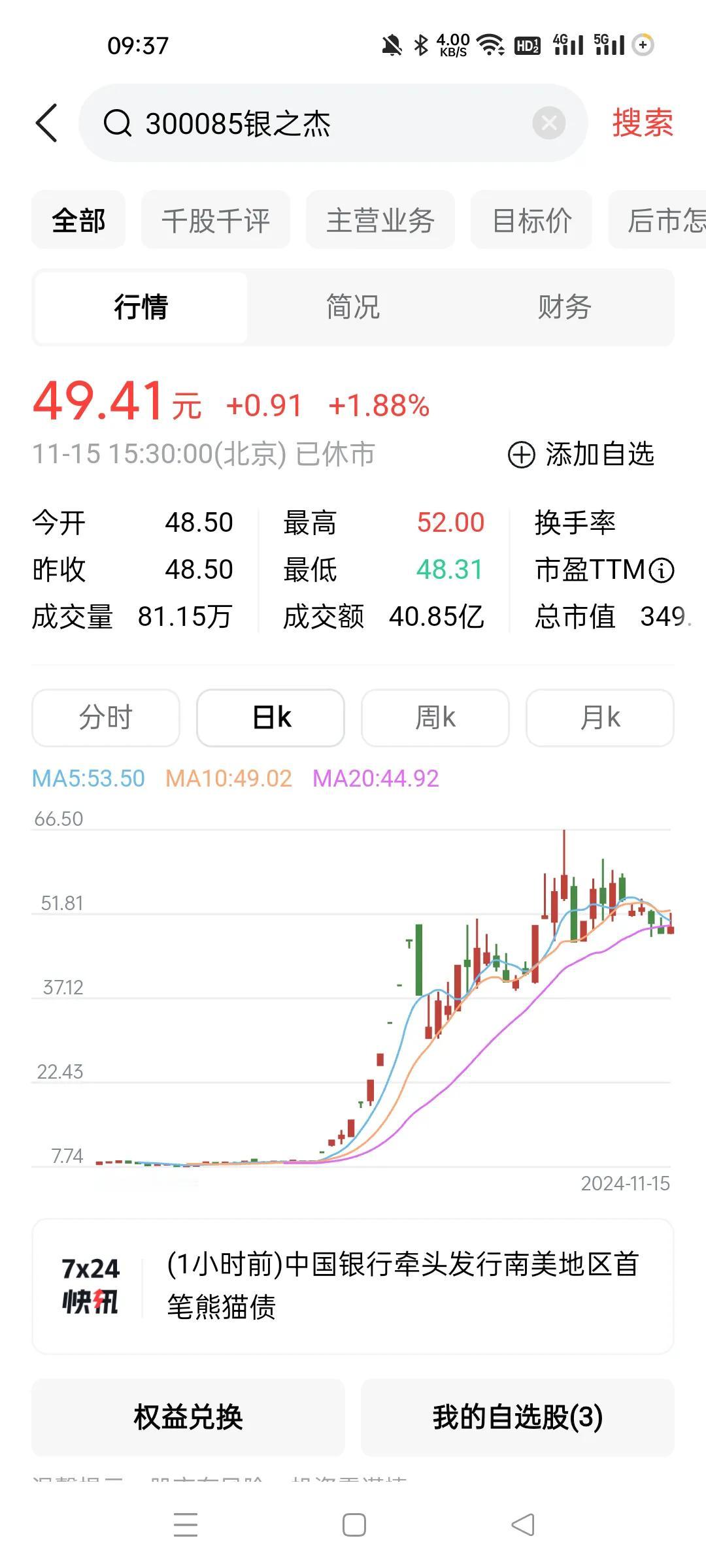Switch to the 简况 tab
Image resolution: width=706 pixels, height=1568 pixels.
pyautogui.click(x=353, y=307)
